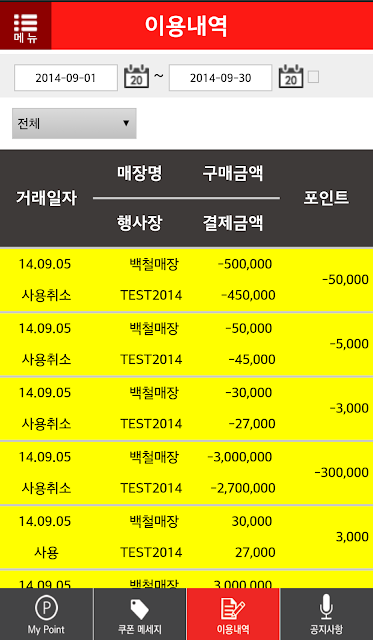
Task: Tick the checkbox beside the date range
Action: (x=313, y=77)
